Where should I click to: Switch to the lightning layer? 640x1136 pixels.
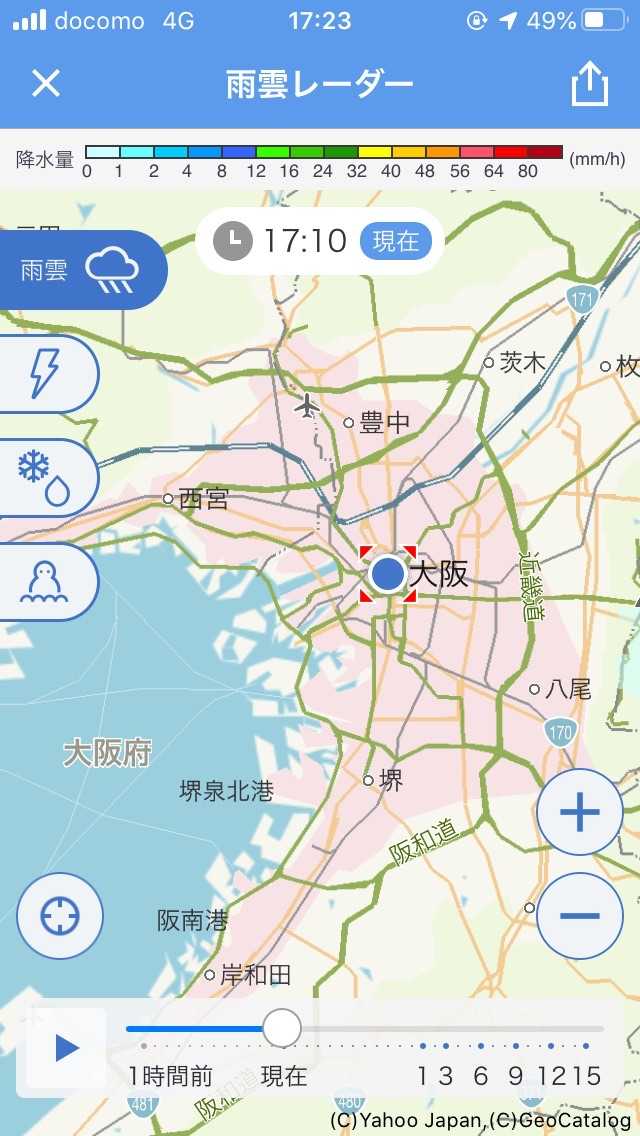[48, 374]
